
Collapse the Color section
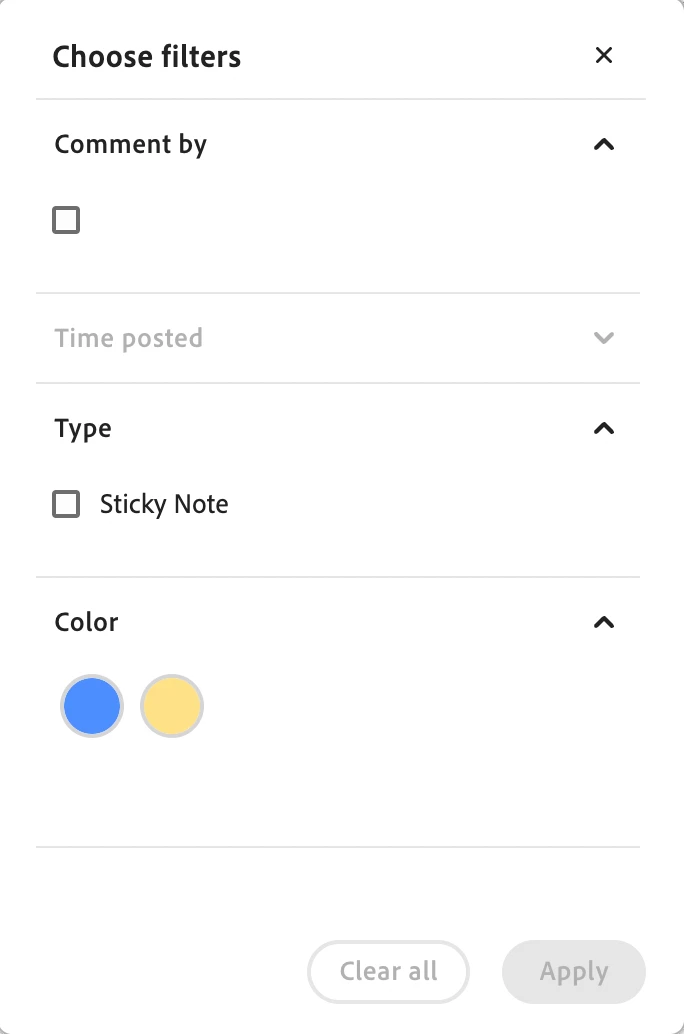click(x=603, y=623)
